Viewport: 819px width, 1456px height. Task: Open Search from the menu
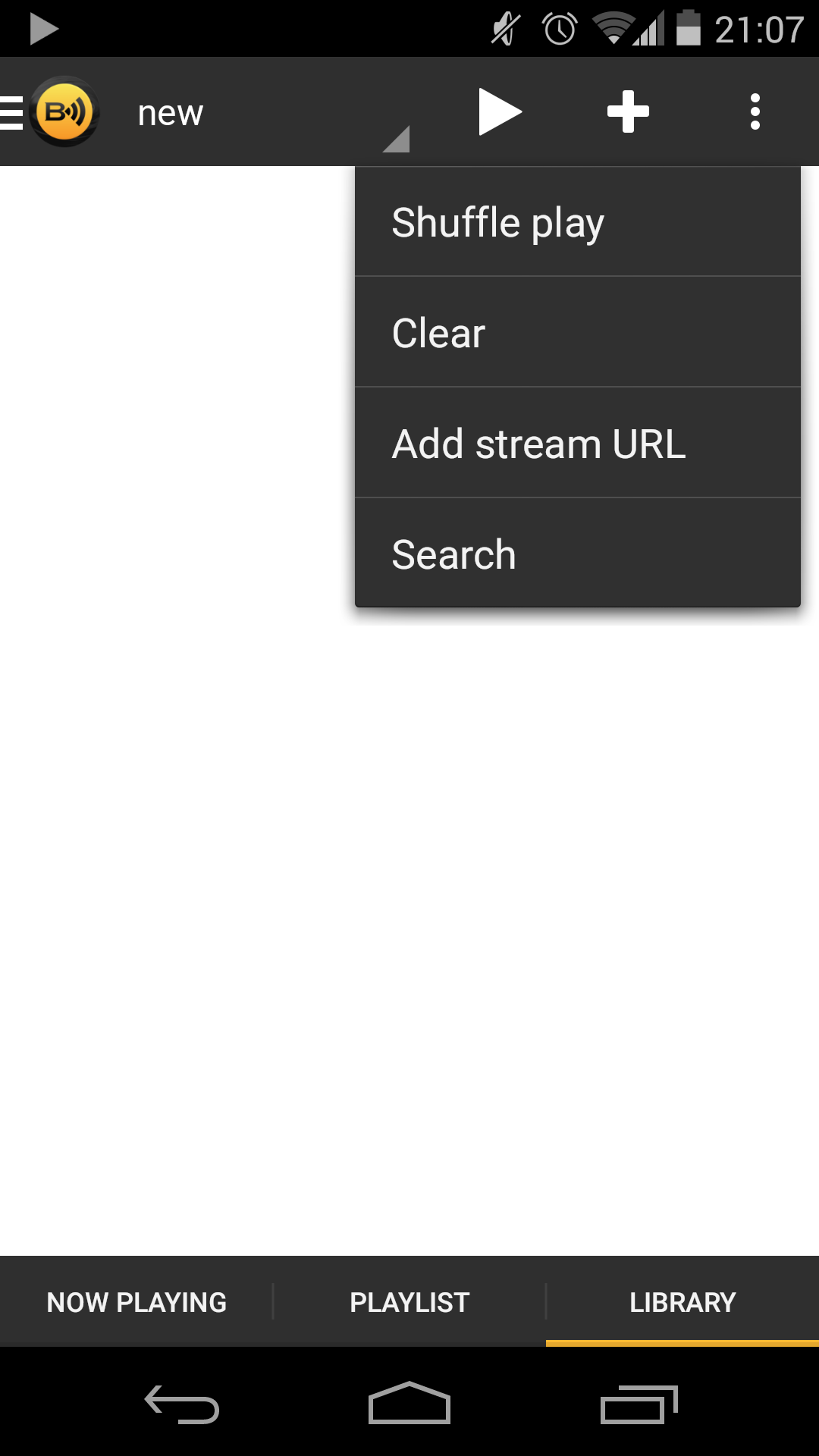(x=576, y=554)
